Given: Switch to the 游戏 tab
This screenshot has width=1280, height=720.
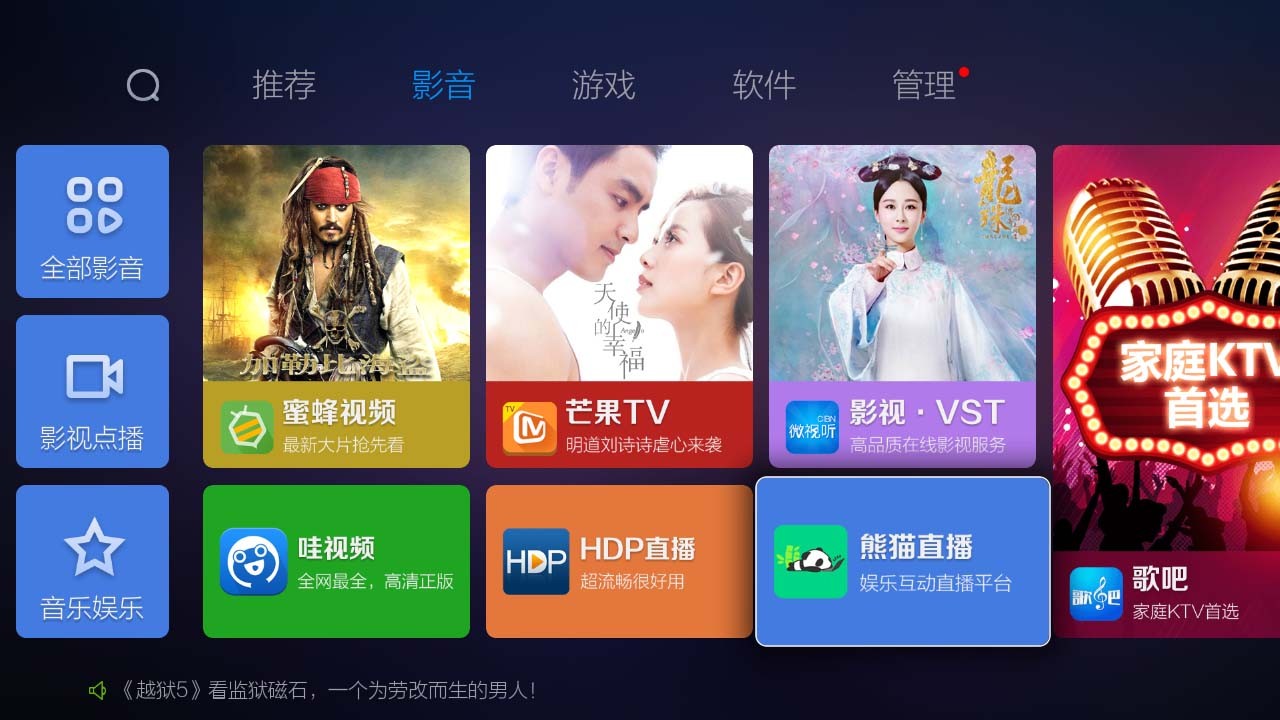Looking at the screenshot, I should point(603,85).
